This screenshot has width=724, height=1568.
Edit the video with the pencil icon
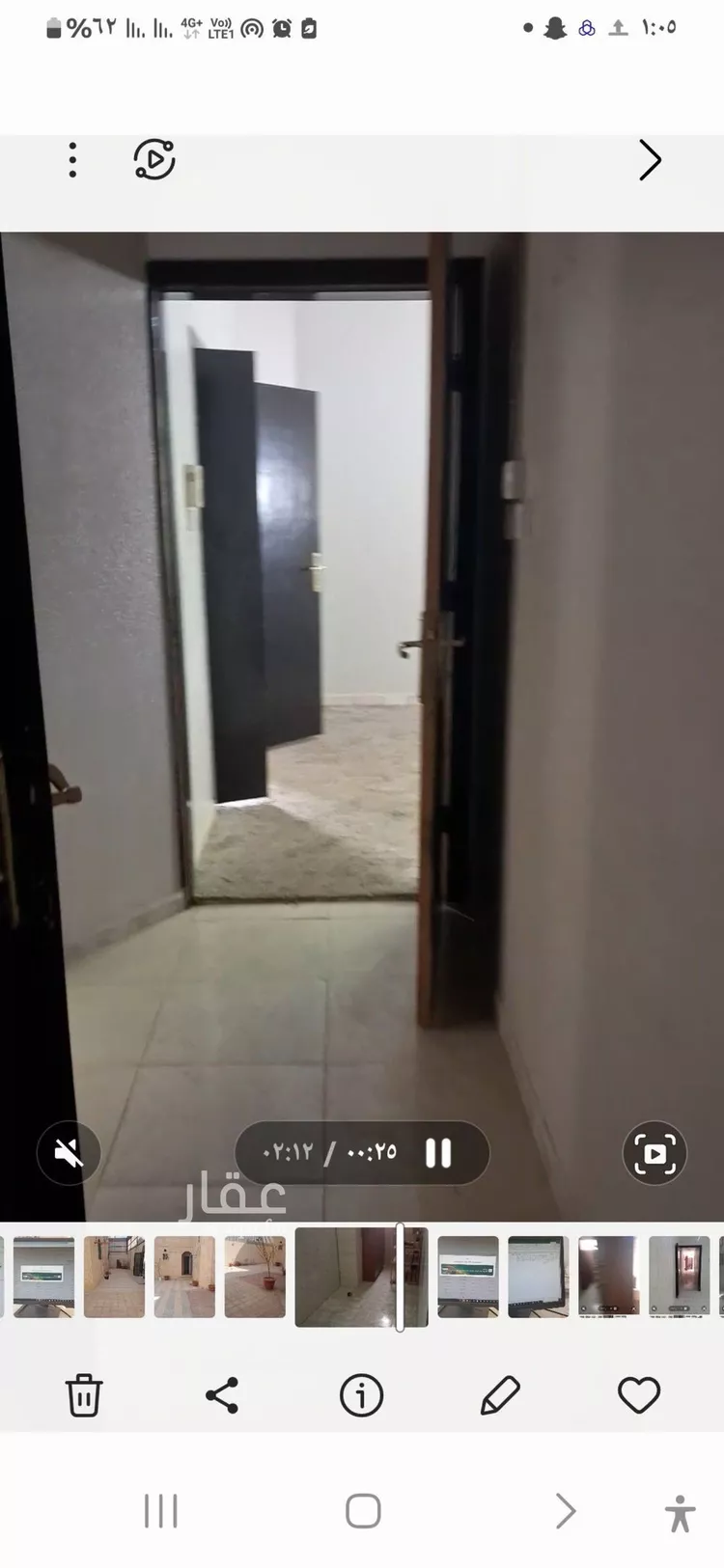pos(500,1395)
